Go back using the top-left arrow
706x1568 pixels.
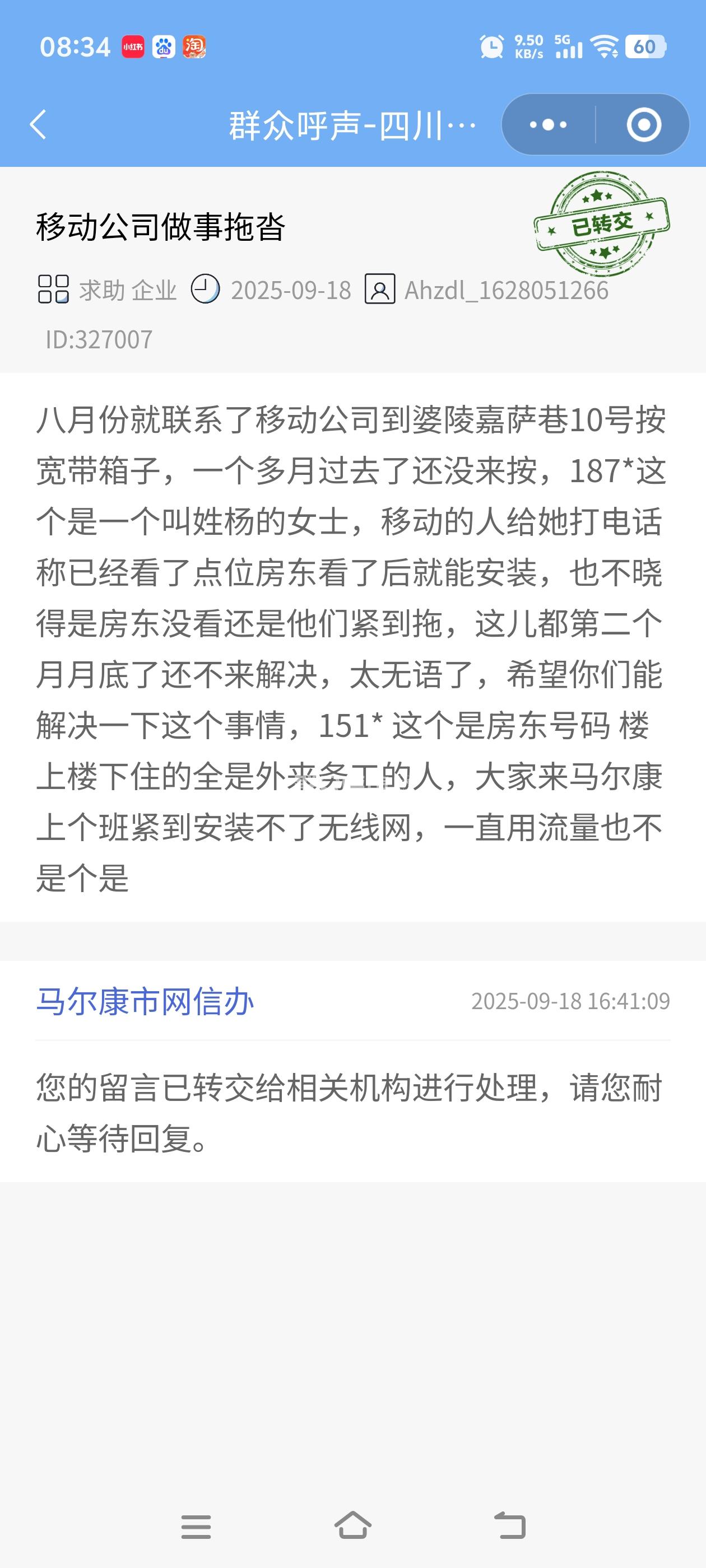(x=38, y=125)
